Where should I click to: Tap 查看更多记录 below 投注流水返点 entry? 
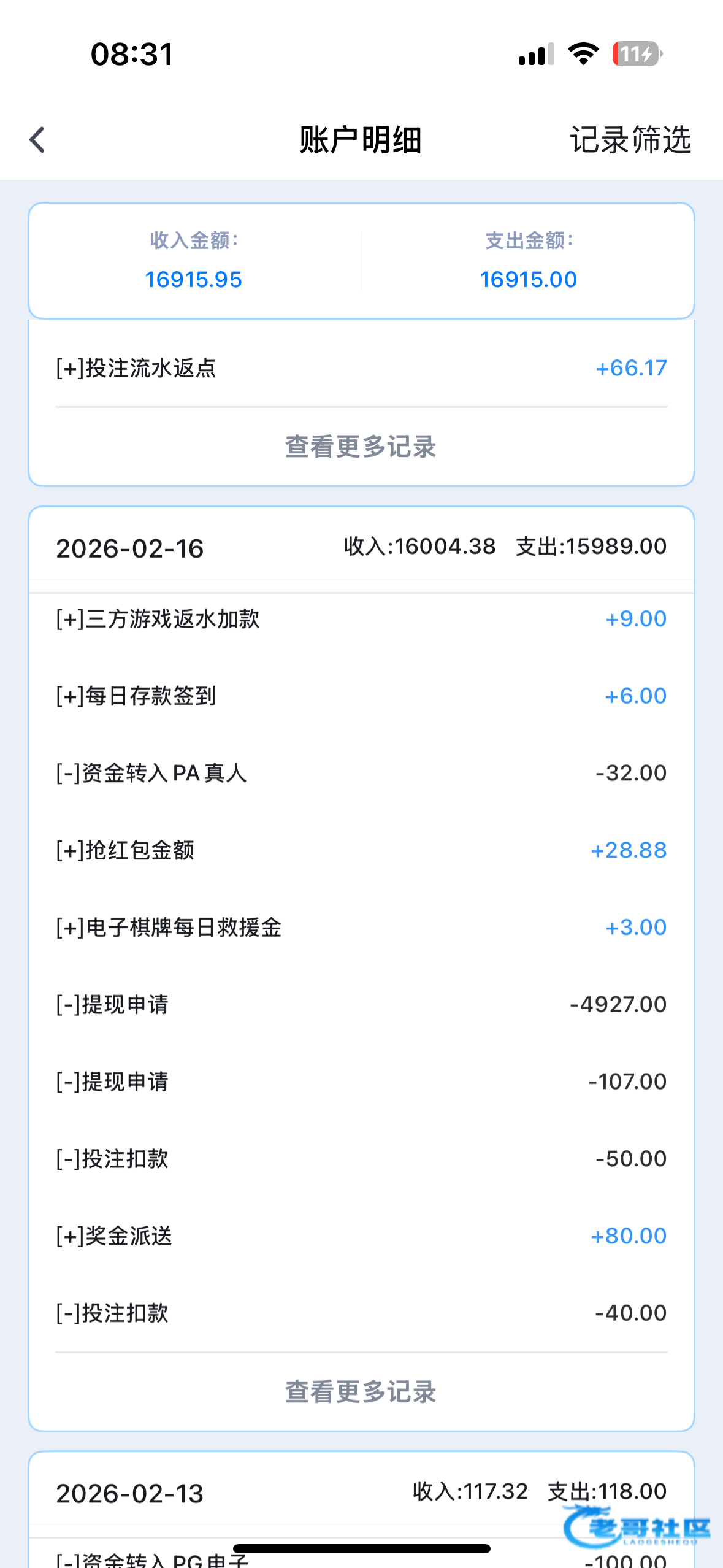click(361, 447)
